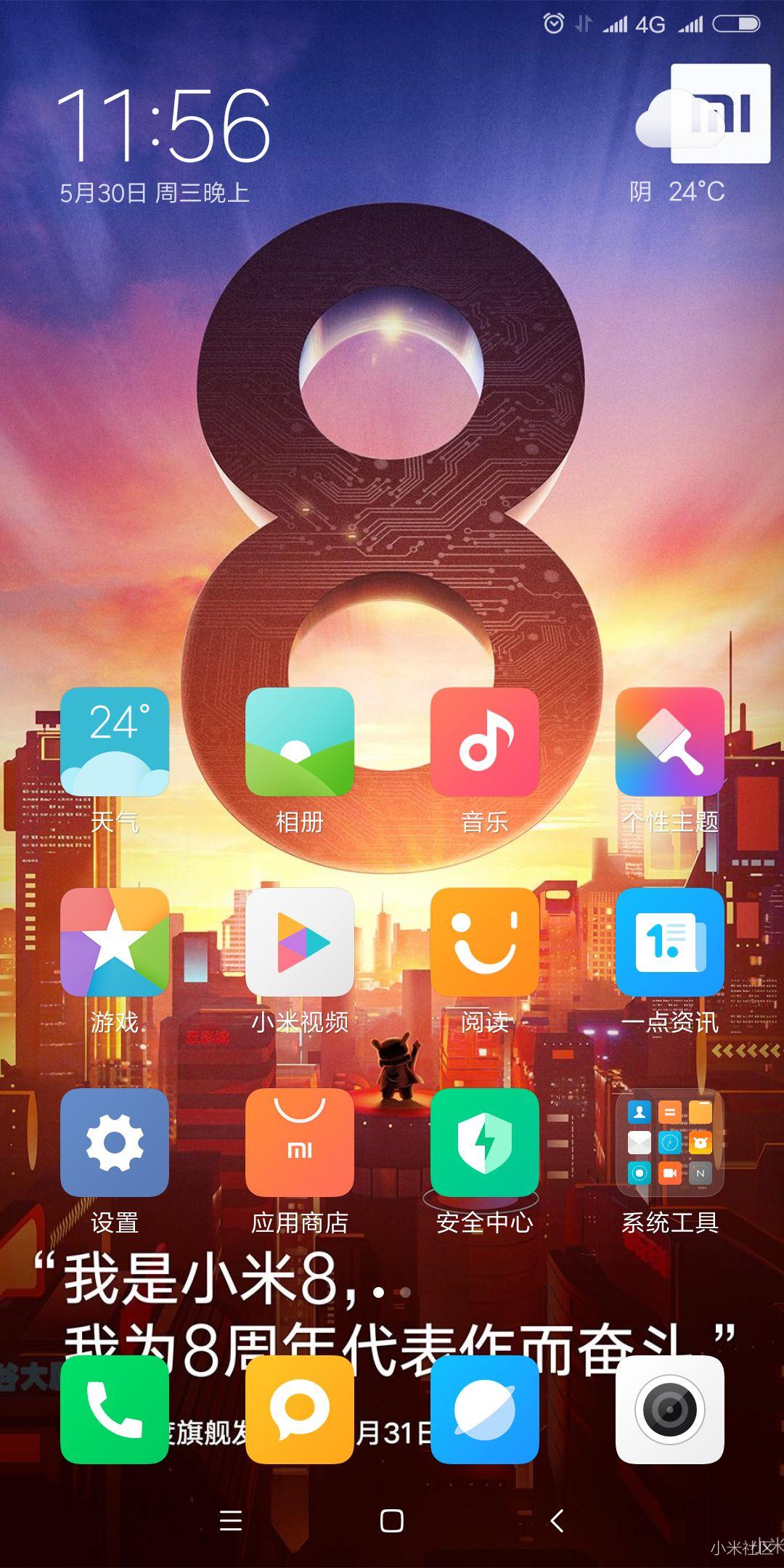Open the 相册 gallery app
Image resolution: width=784 pixels, height=1568 pixels.
(299, 742)
